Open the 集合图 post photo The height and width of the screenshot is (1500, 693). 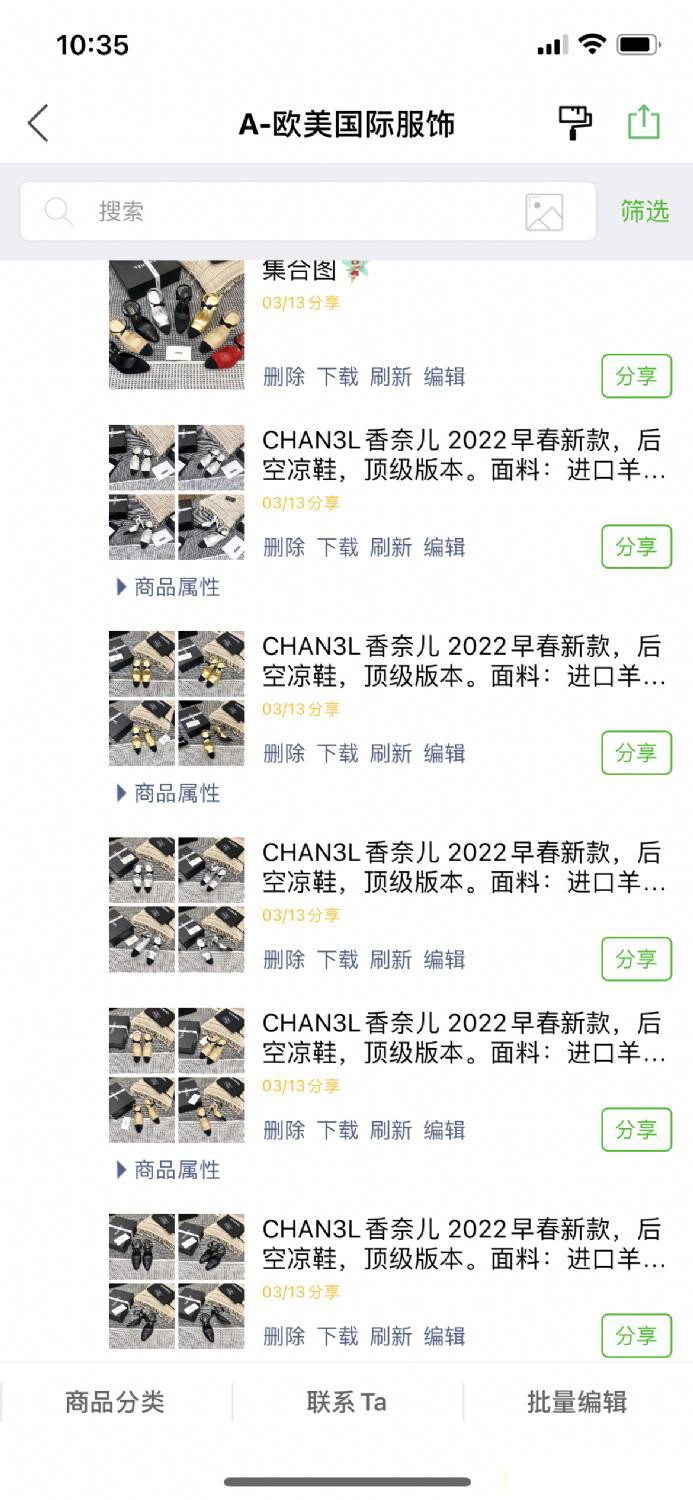pyautogui.click(x=176, y=325)
